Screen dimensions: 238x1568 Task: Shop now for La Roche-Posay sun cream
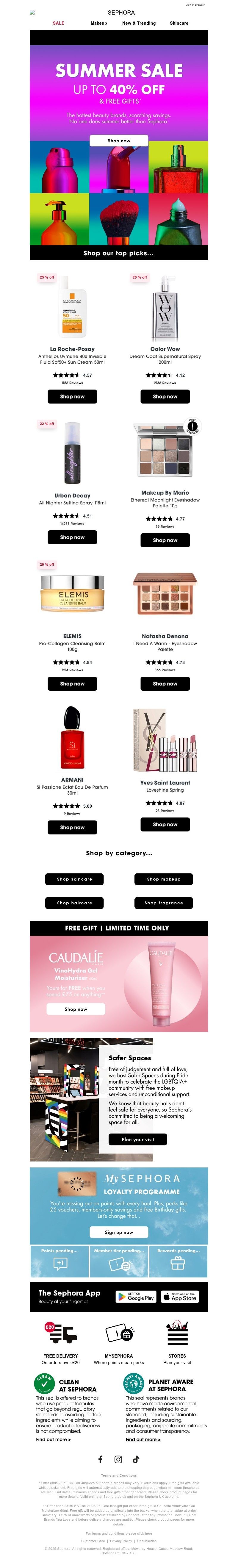[x=72, y=397]
